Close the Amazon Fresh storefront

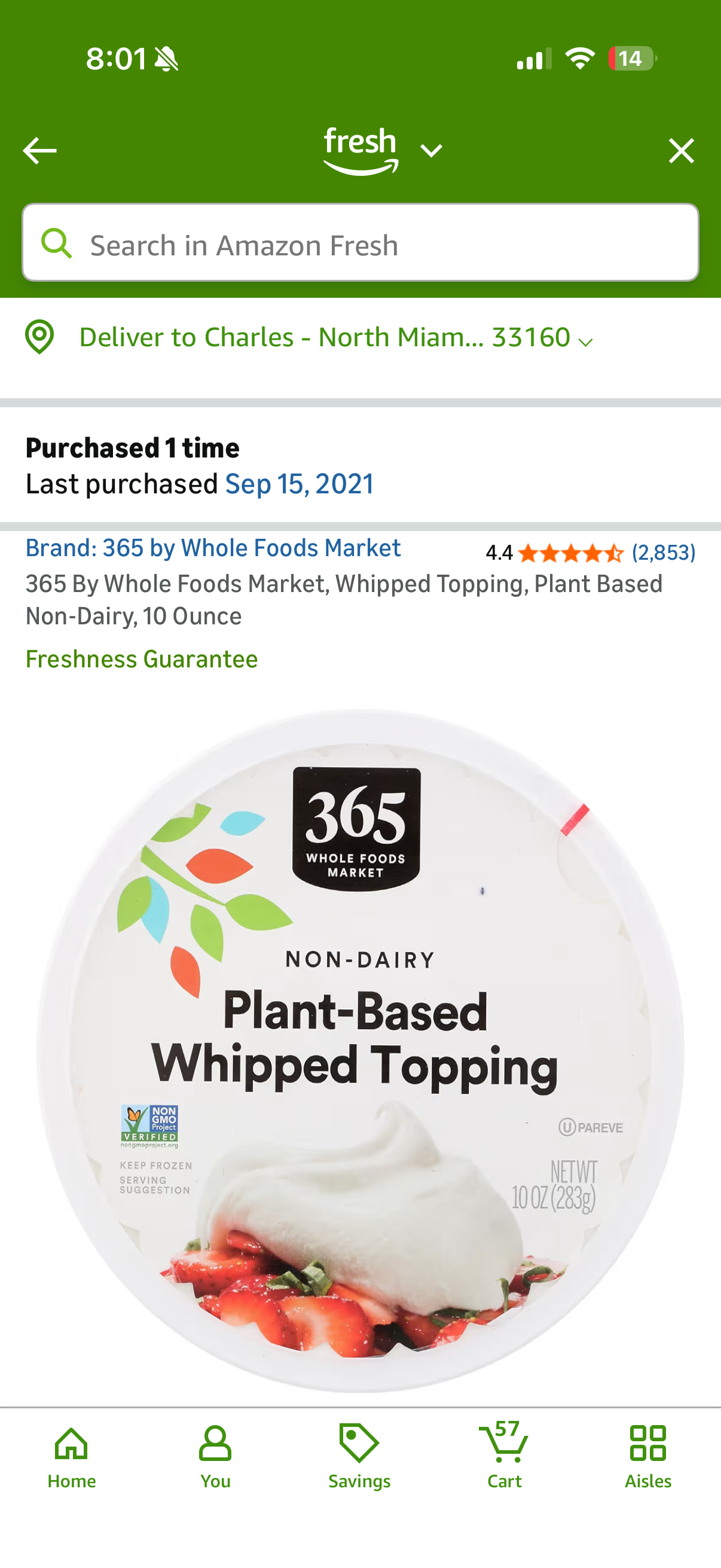680,150
